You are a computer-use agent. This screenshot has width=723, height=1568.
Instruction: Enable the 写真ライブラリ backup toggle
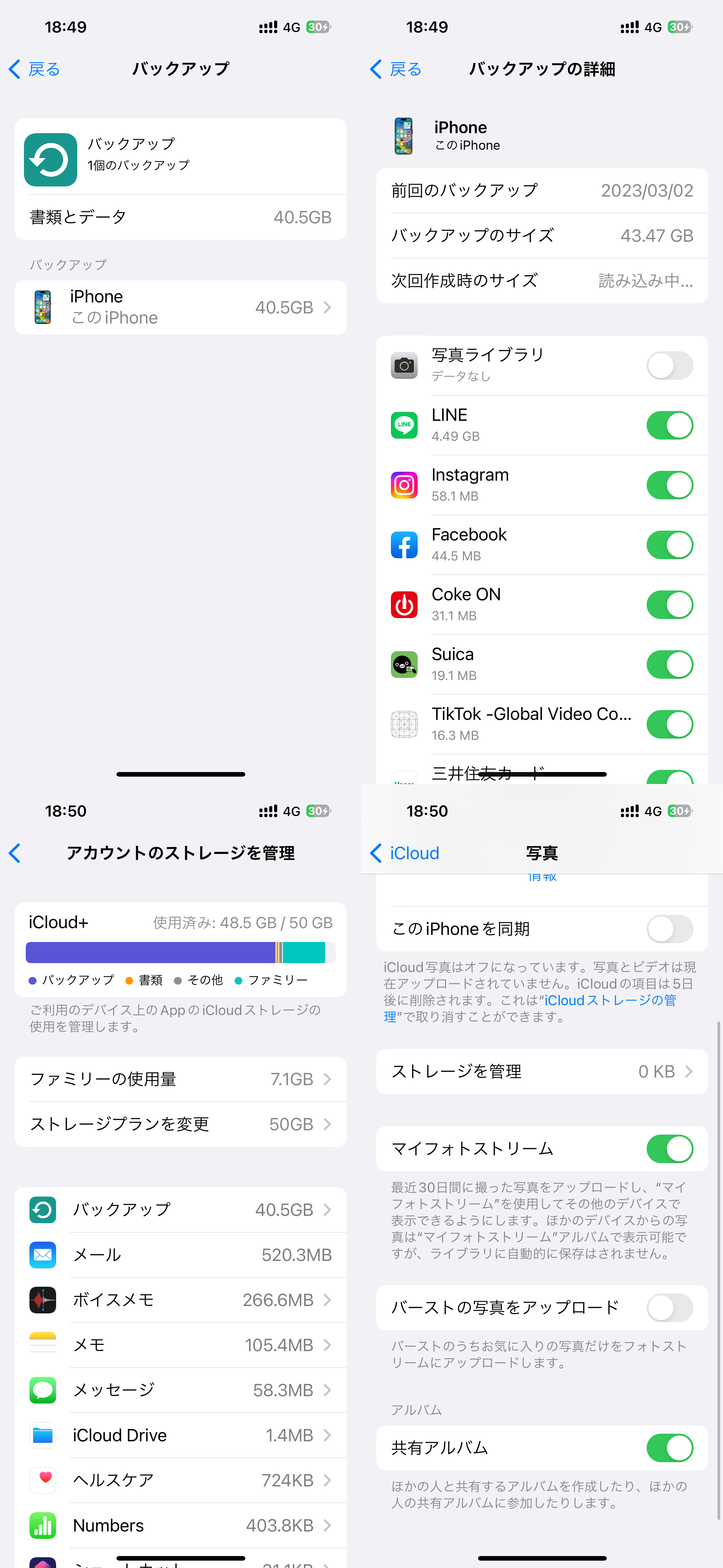(669, 366)
